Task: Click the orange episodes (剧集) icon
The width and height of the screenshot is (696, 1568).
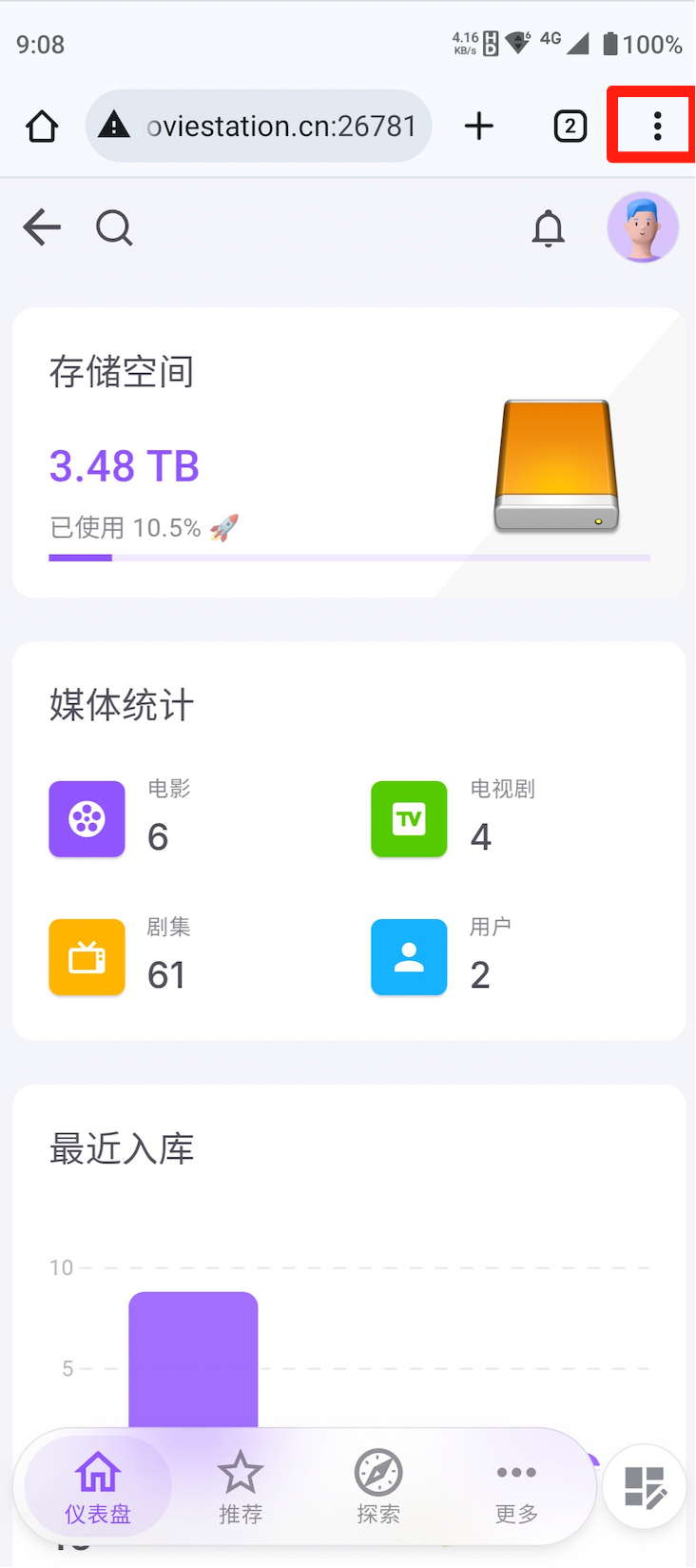Action: (87, 957)
